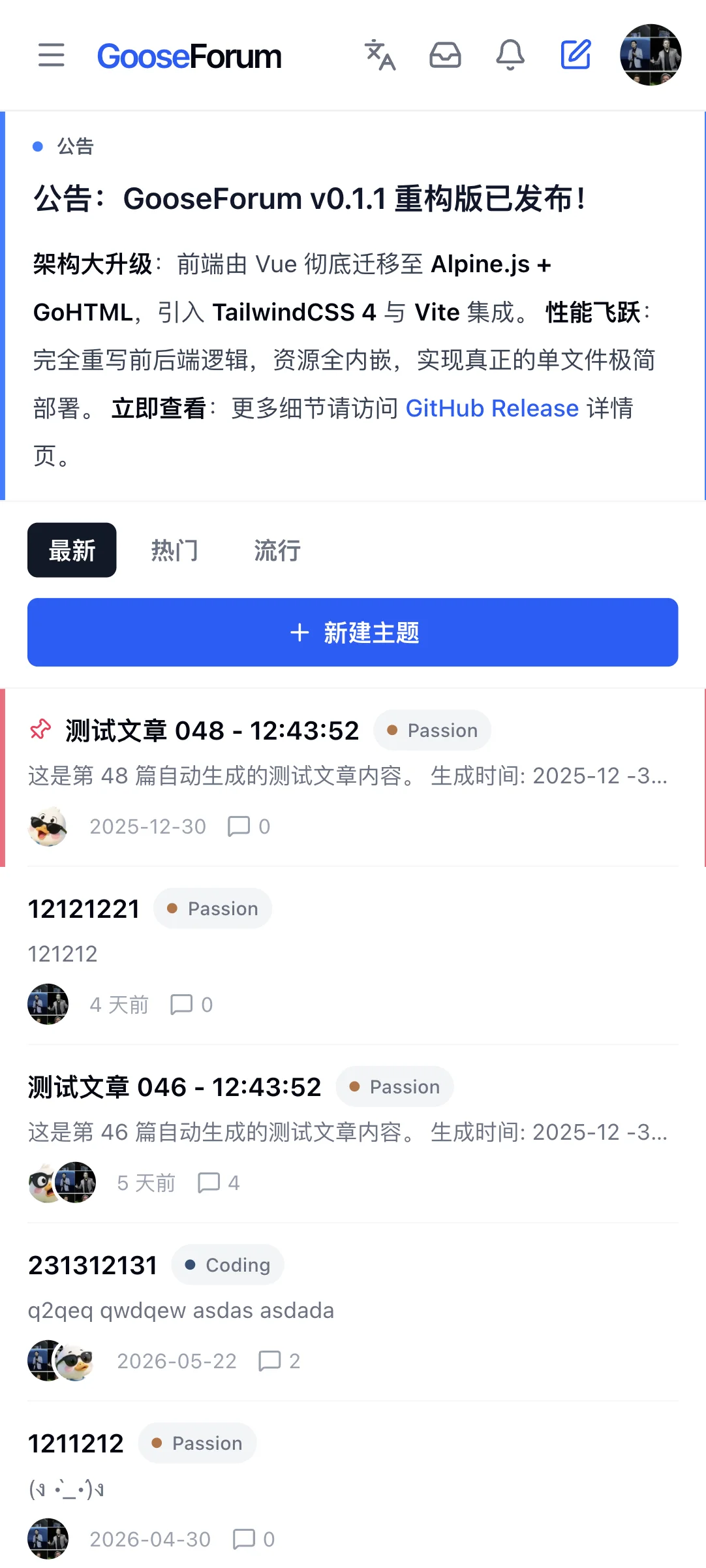
Task: Tap the 新建主题 button
Action: [x=352, y=633]
